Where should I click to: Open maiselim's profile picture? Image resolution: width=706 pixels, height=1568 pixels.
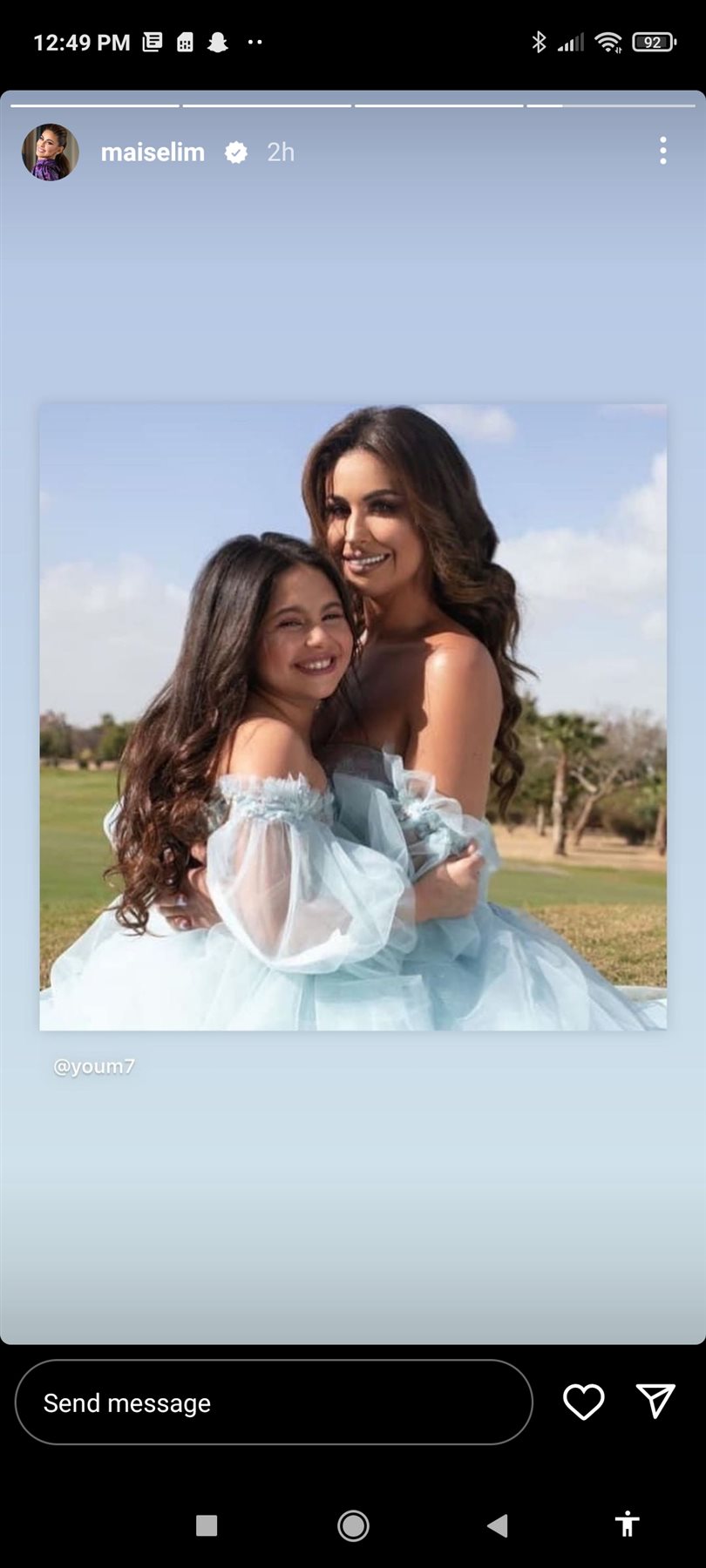coord(51,152)
